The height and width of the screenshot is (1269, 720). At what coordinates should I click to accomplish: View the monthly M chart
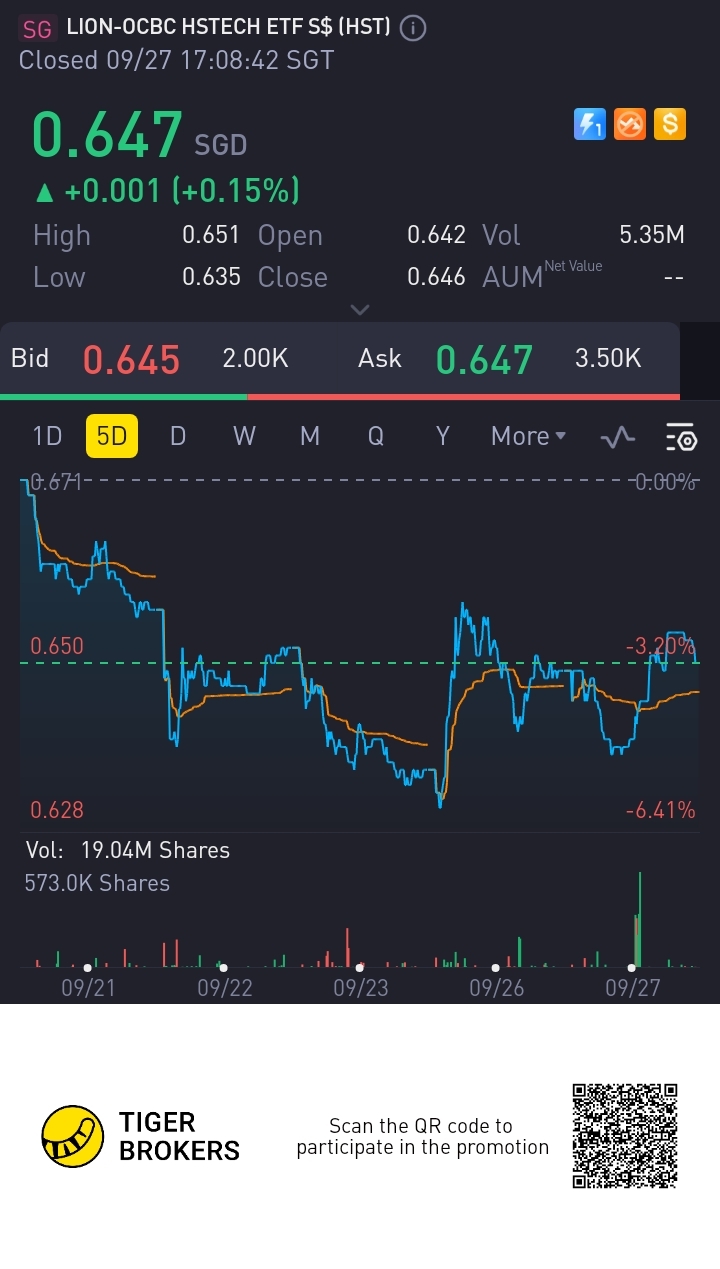[x=310, y=436]
